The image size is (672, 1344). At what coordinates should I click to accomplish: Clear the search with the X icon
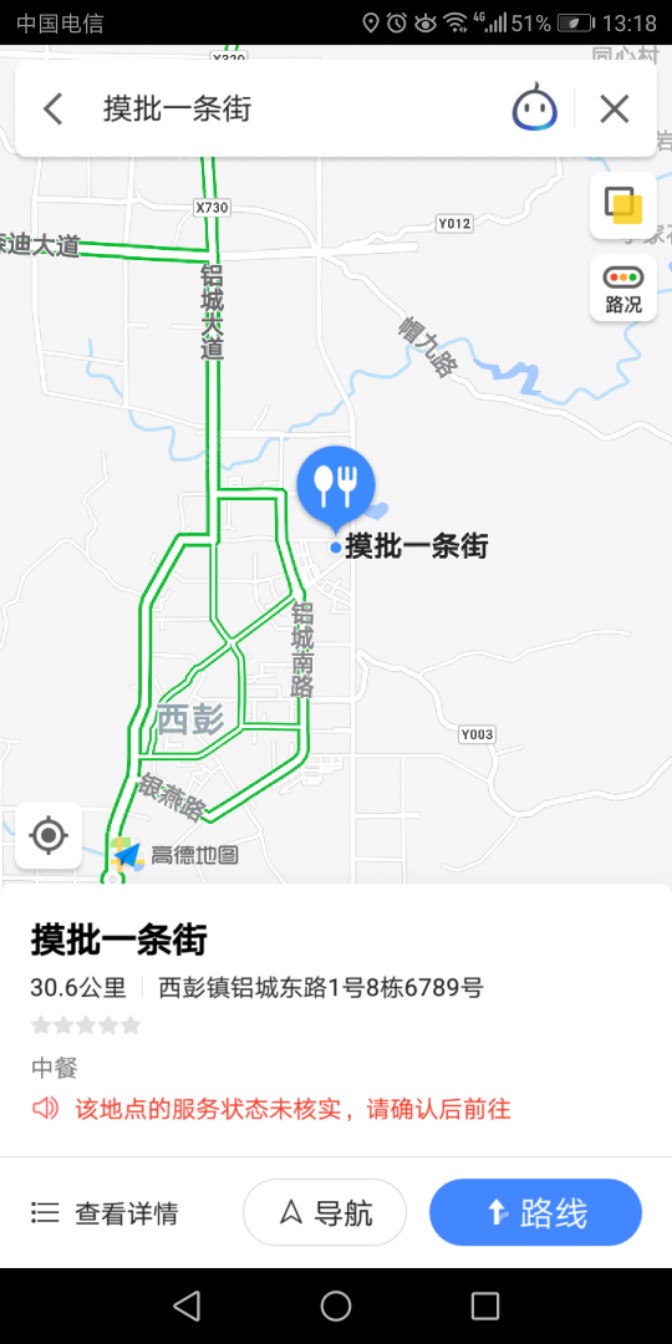coord(614,109)
